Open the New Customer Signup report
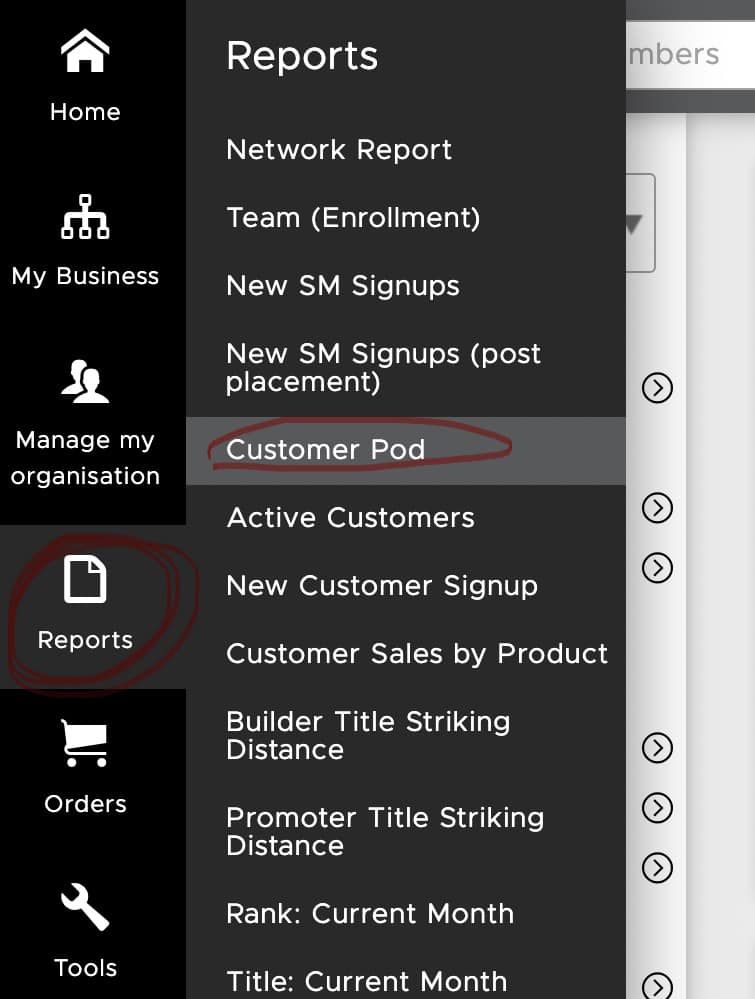The width and height of the screenshot is (755, 999). click(x=382, y=586)
